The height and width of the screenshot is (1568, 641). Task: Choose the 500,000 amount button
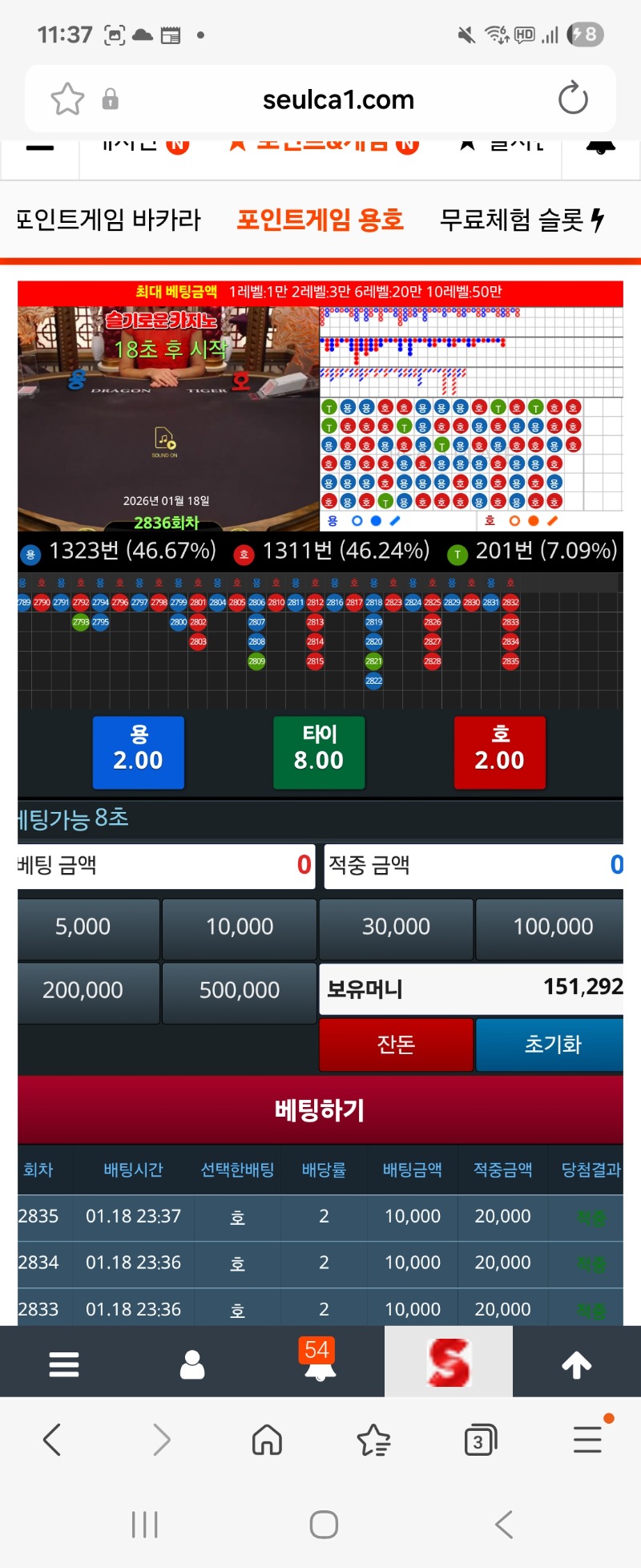tap(239, 991)
